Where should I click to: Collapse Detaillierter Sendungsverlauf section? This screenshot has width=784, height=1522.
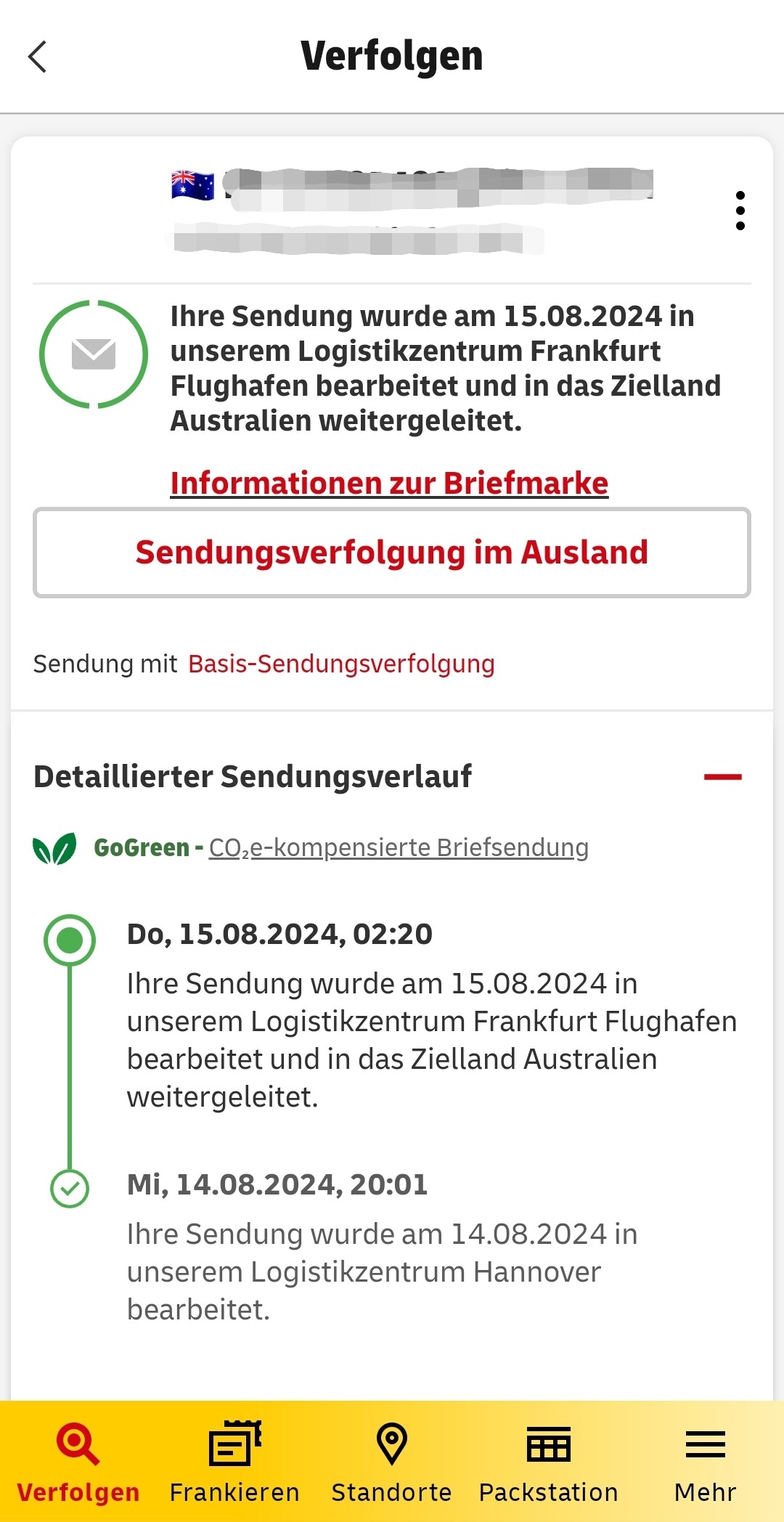(x=723, y=777)
